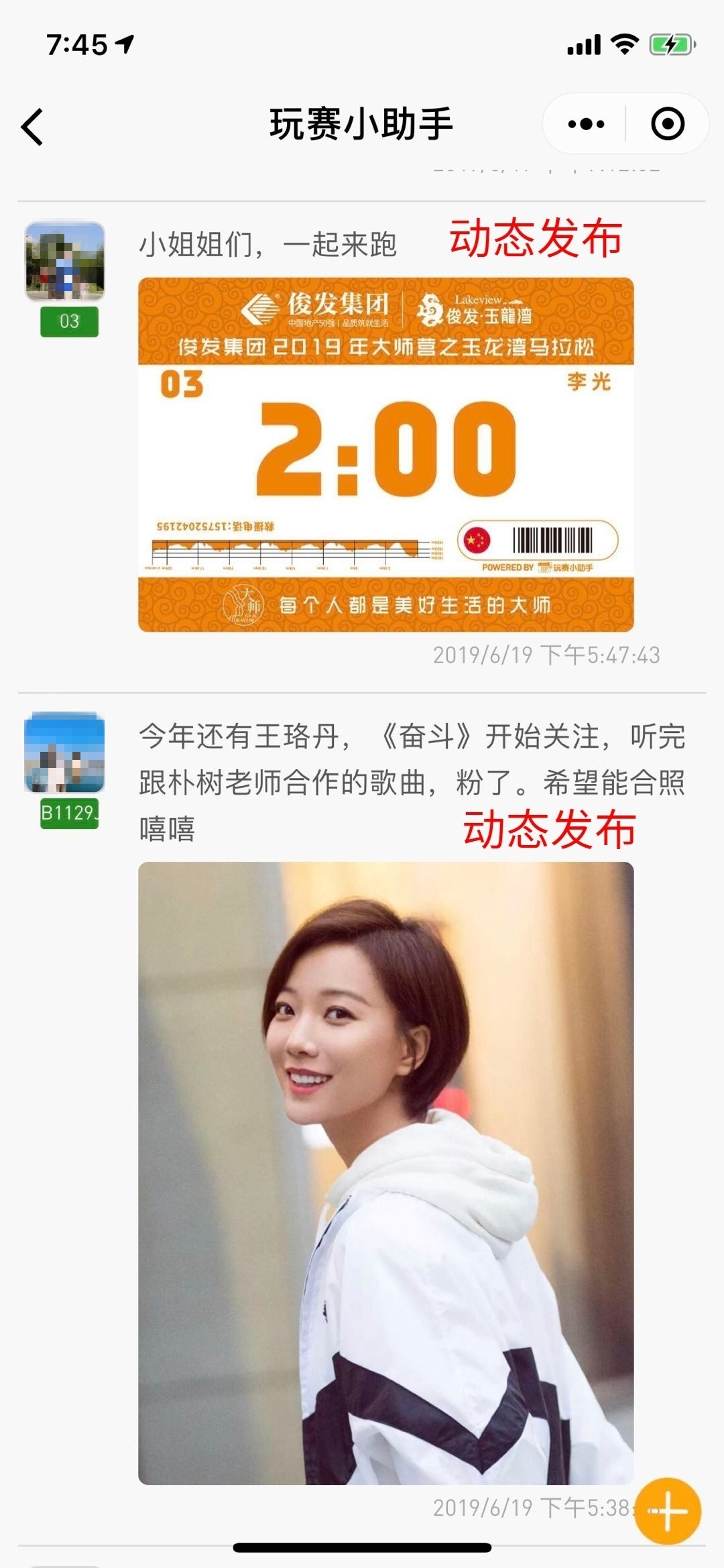View the woman's photo in the B1129 post
Viewport: 724px width, 1568px height.
click(x=385, y=1172)
